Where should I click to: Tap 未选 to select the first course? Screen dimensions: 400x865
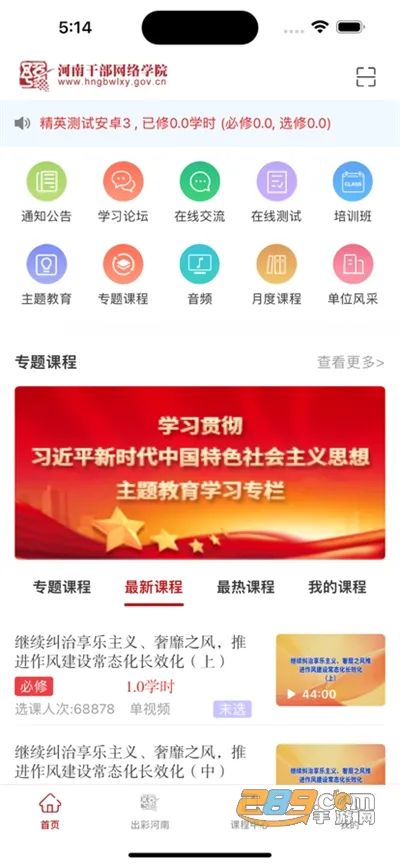pos(232,709)
